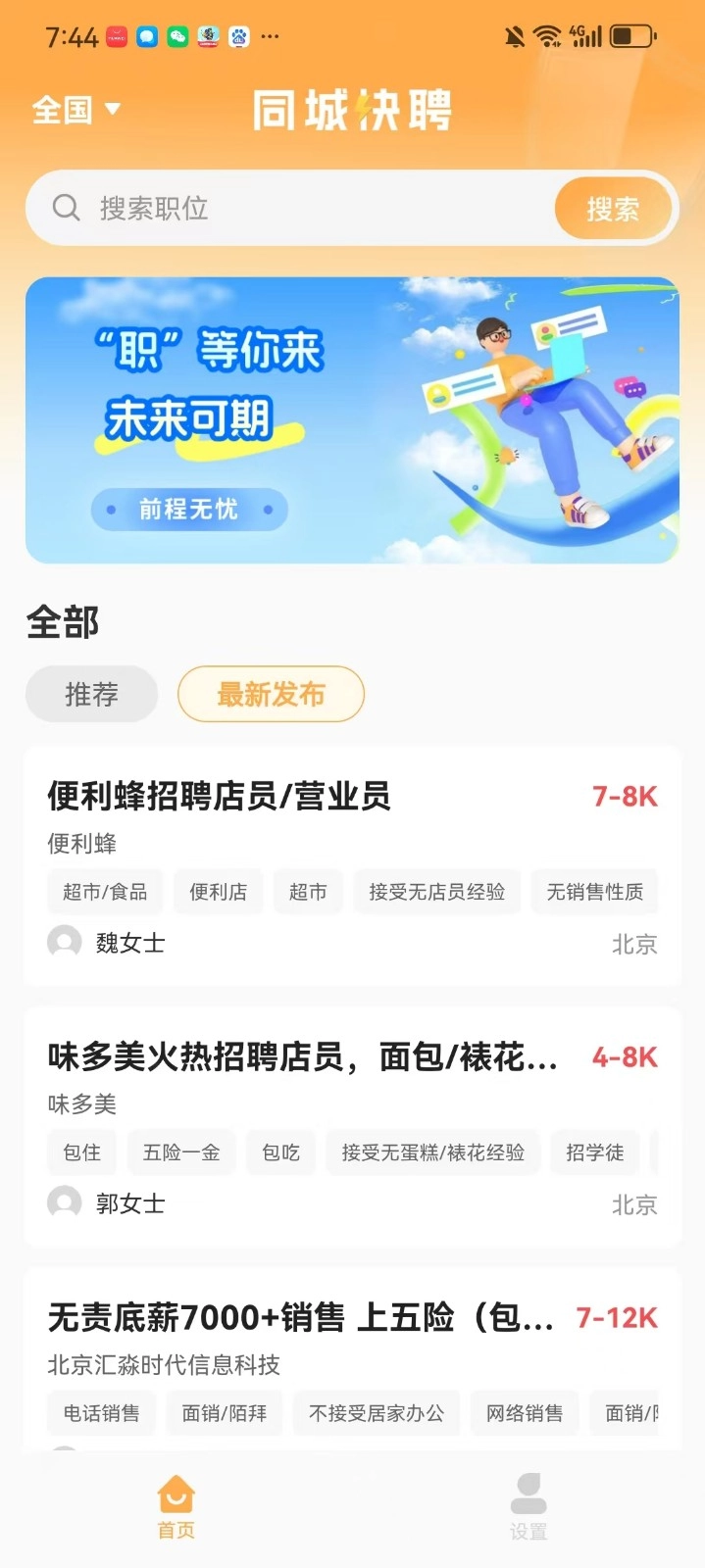This screenshot has height=1568, width=705.
Task: Go to the 首页 tab
Action: (176, 1507)
